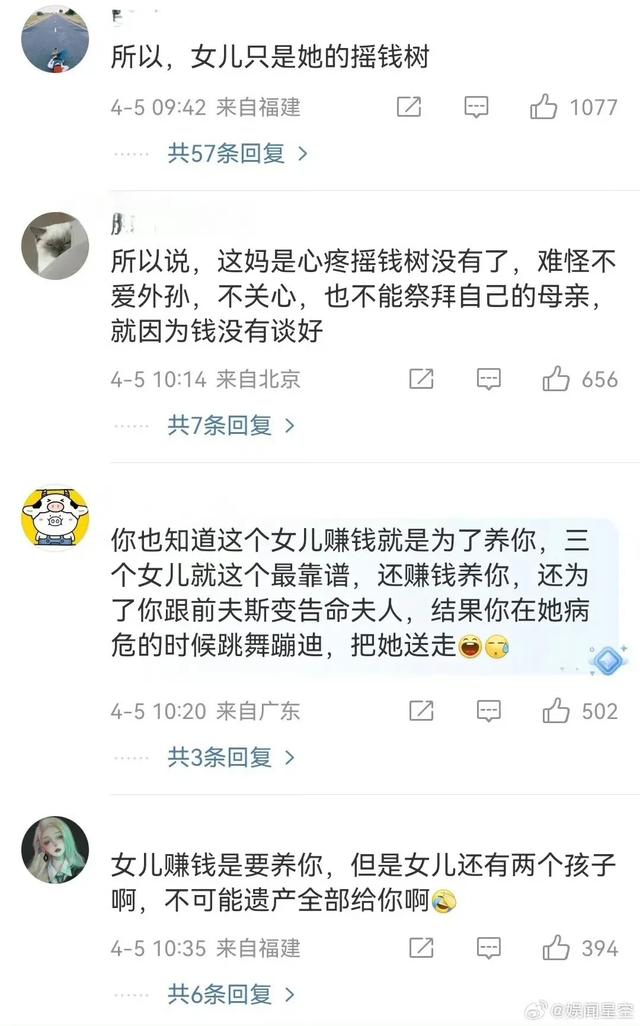Viewport: 640px width, 1026px height.
Task: Forward the comment posted at 4-5 10:35
Action: pyautogui.click(x=421, y=948)
